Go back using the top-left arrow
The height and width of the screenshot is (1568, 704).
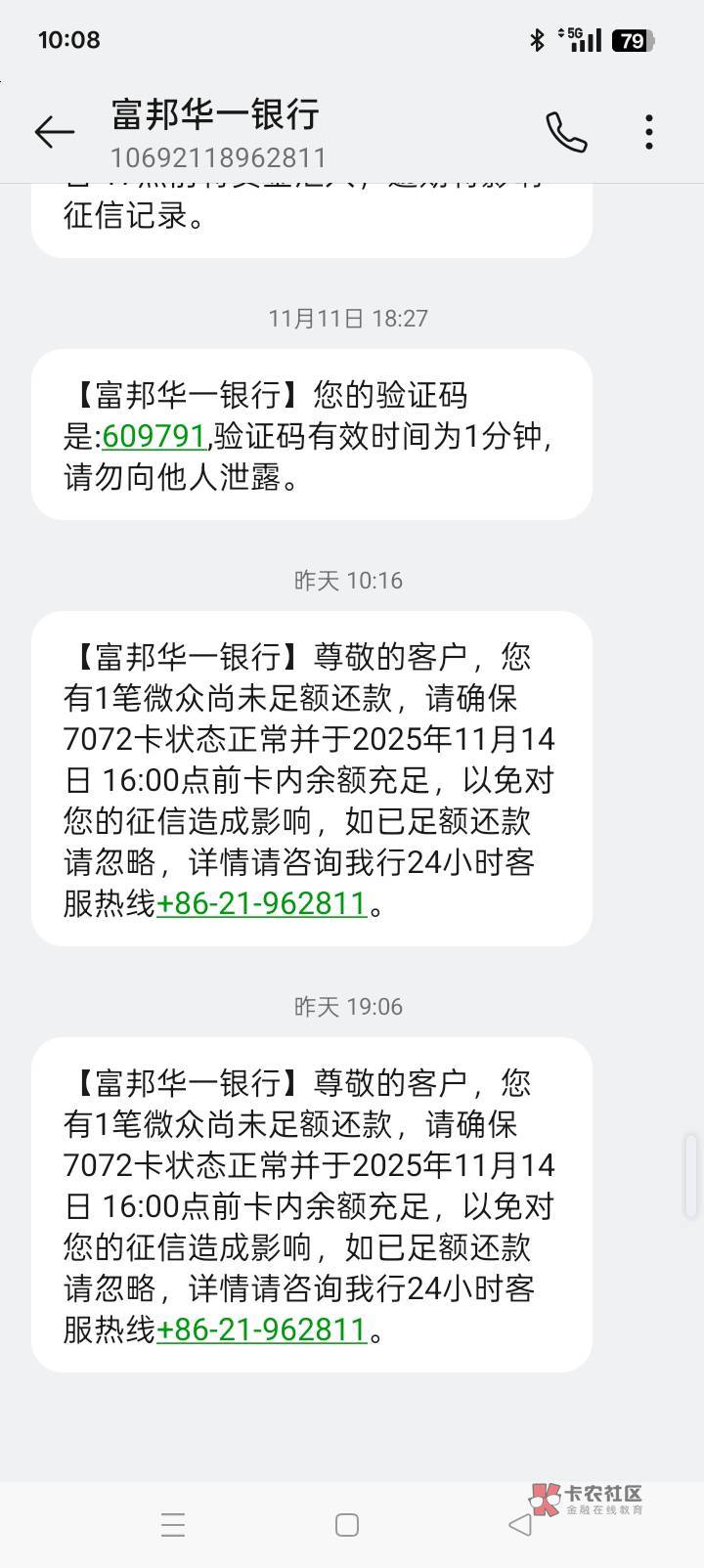[55, 132]
